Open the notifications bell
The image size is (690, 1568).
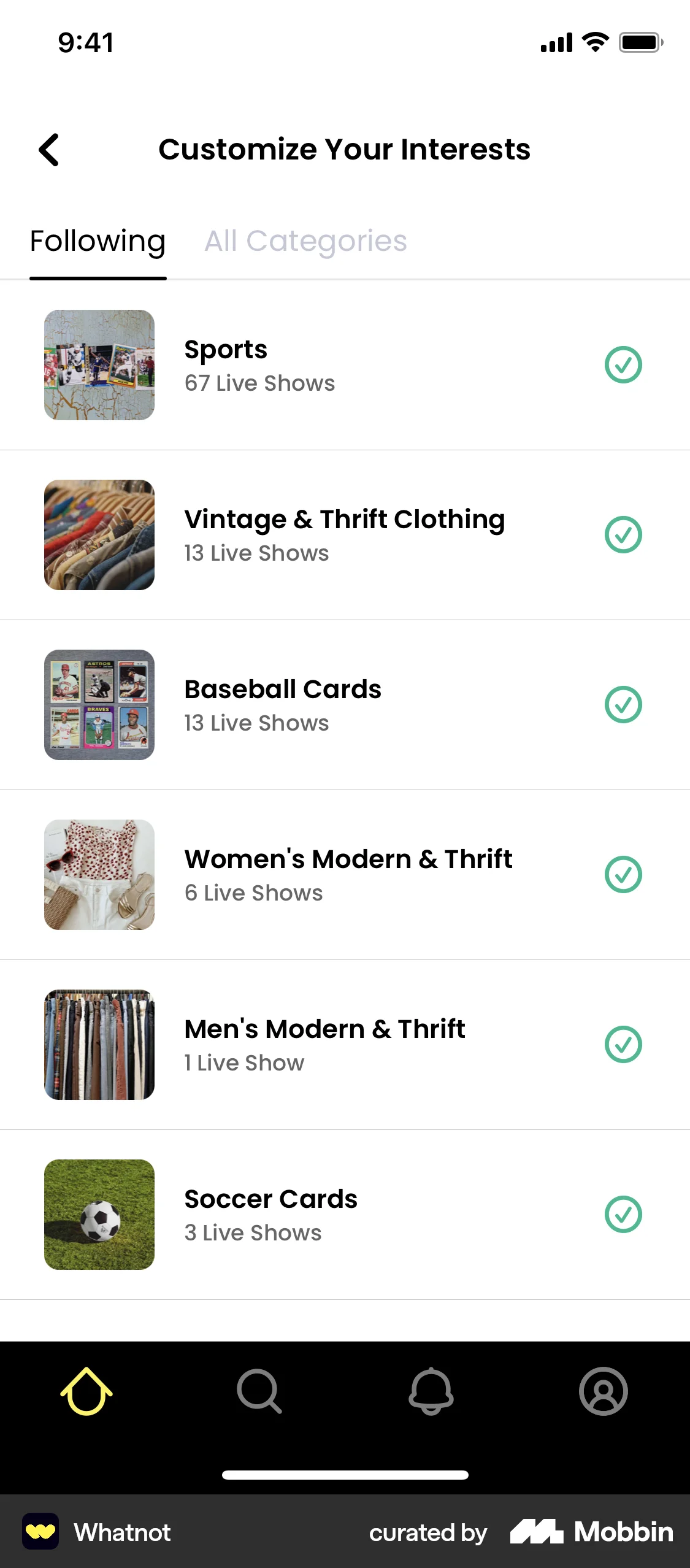[x=431, y=1391]
